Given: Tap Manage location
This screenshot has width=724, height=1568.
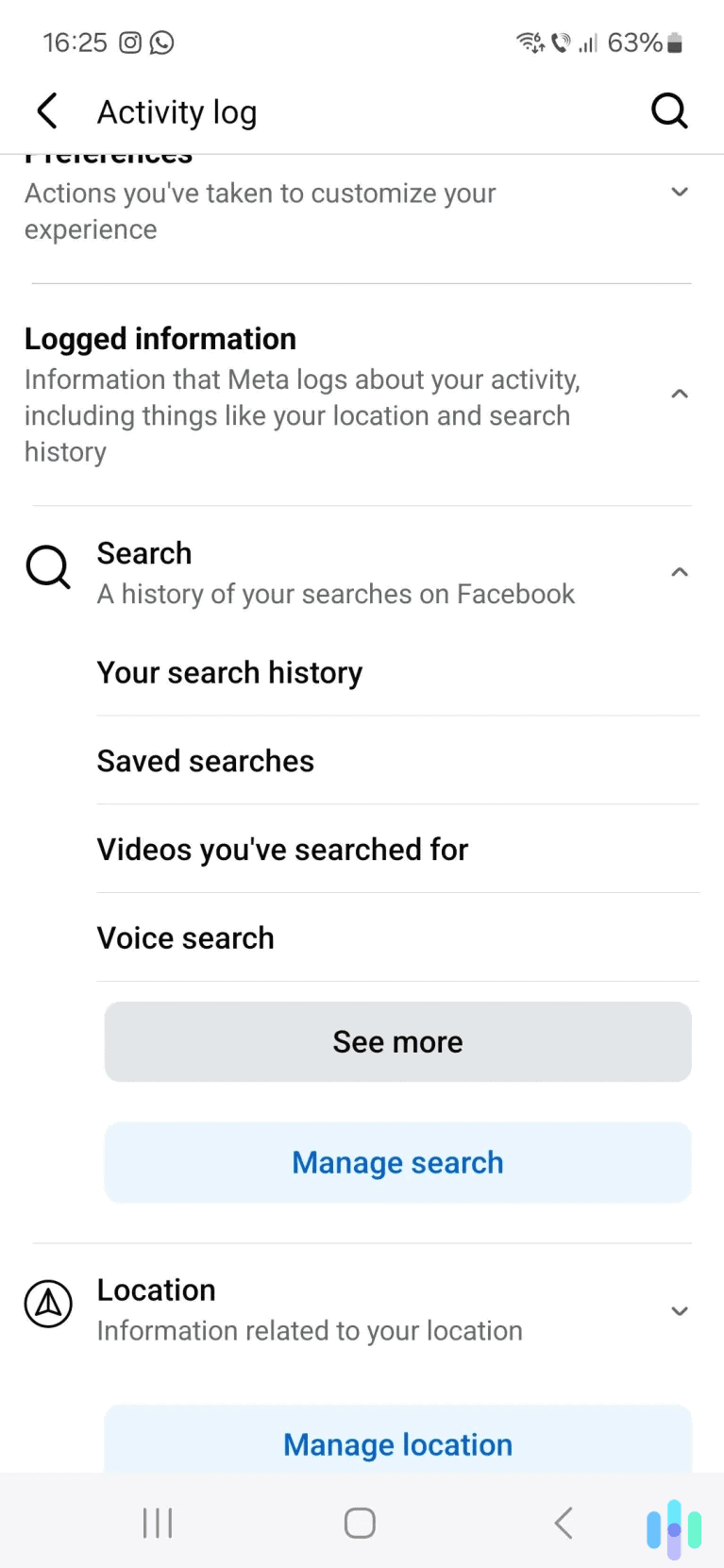Looking at the screenshot, I should pyautogui.click(x=397, y=1444).
